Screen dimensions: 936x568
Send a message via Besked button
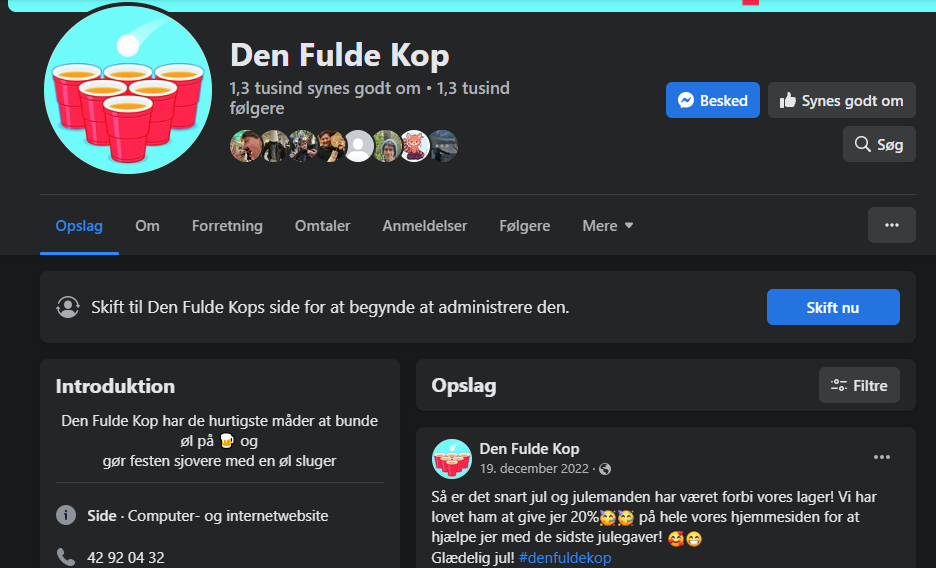click(712, 100)
